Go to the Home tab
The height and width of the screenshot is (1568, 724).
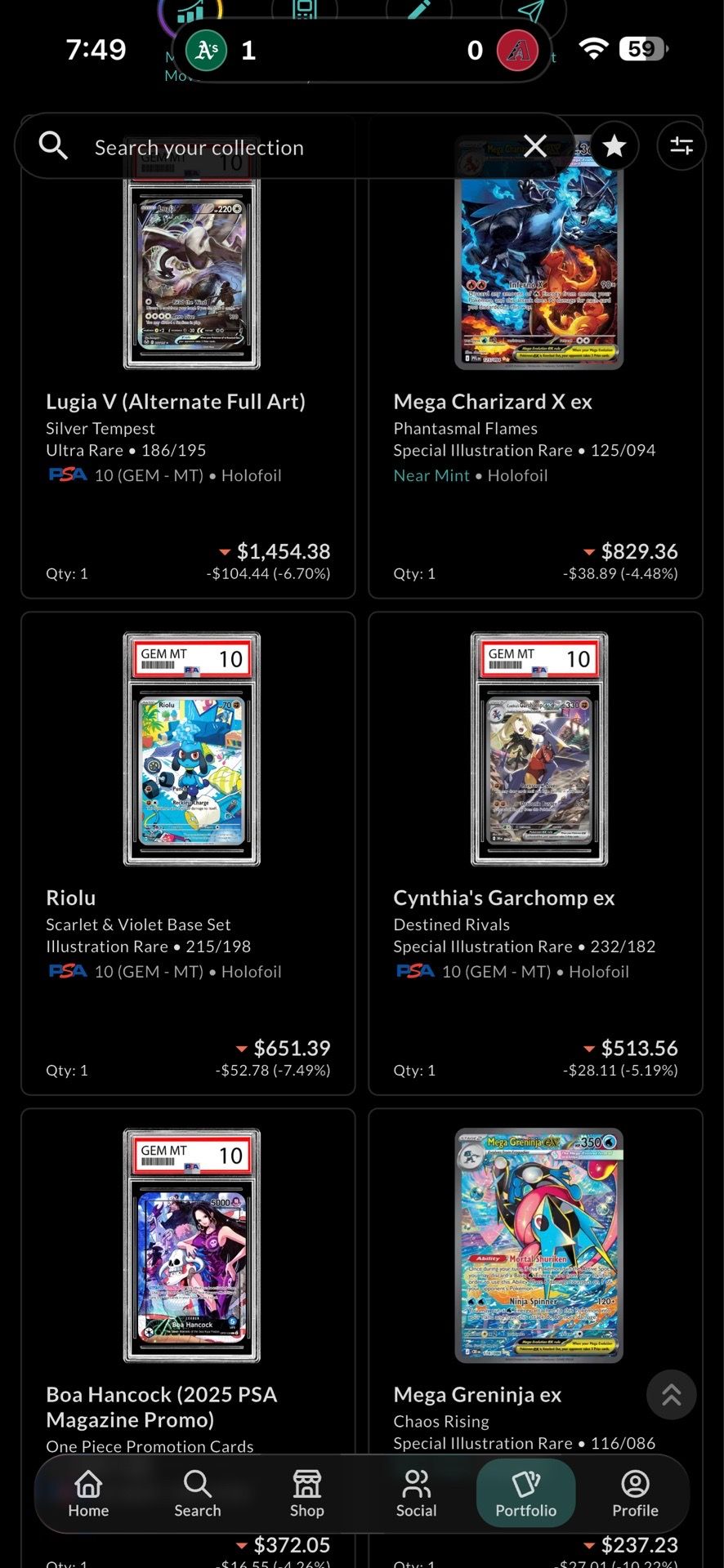point(88,1494)
